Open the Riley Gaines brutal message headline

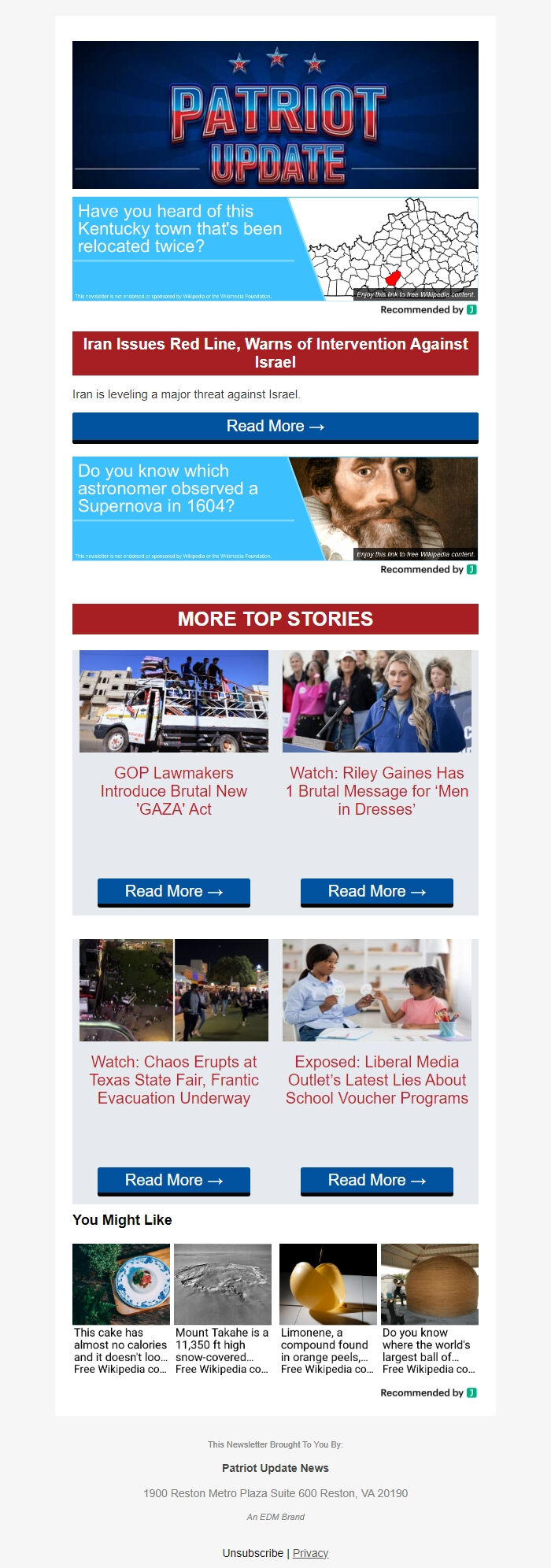coord(376,791)
